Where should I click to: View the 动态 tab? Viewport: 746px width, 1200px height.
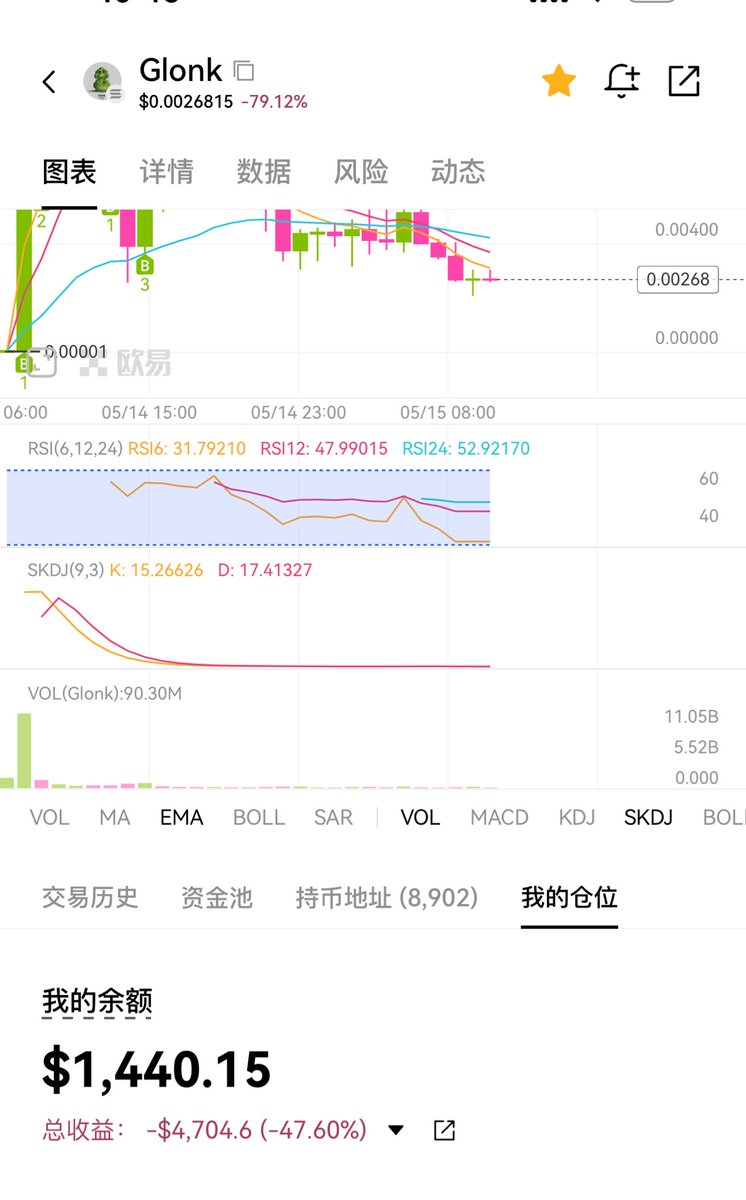point(457,172)
